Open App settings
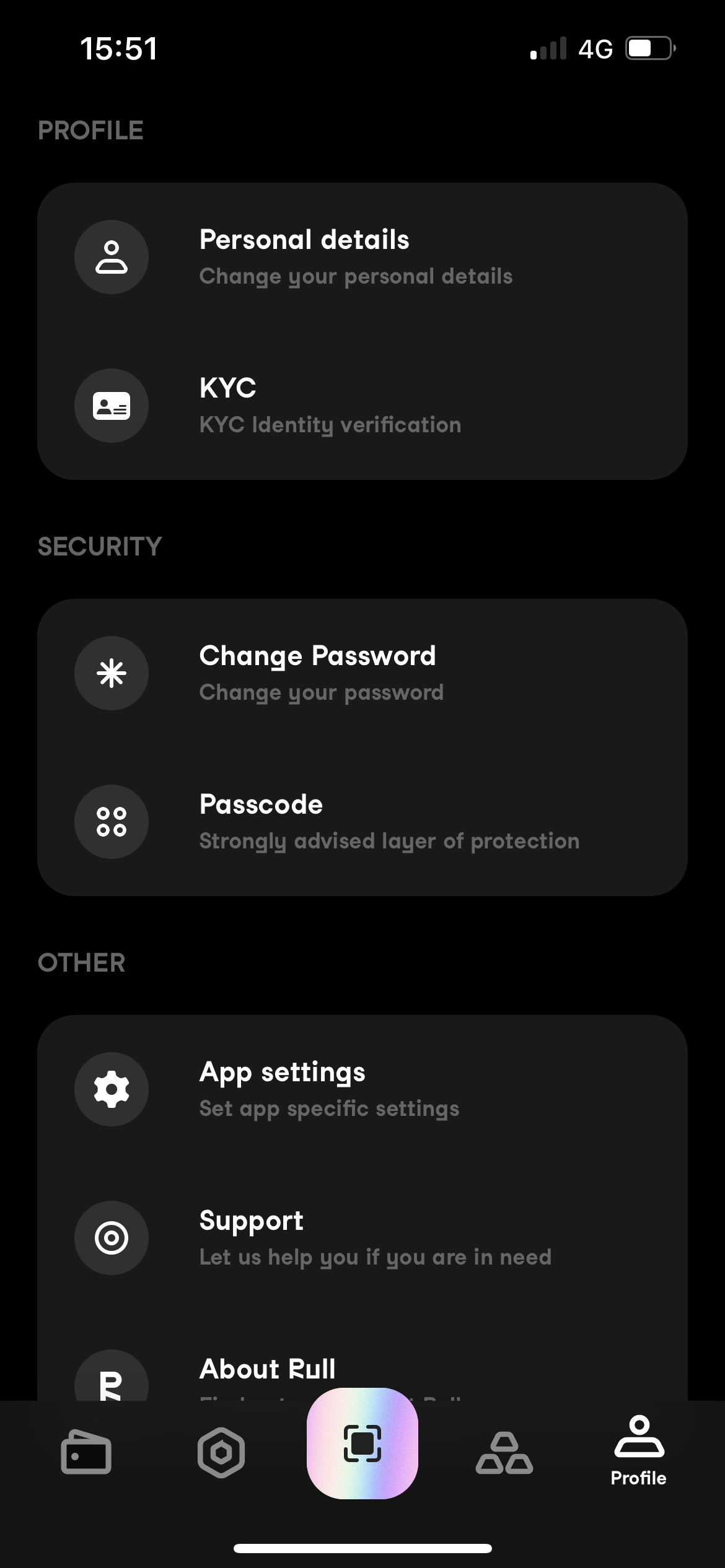 [362, 1089]
